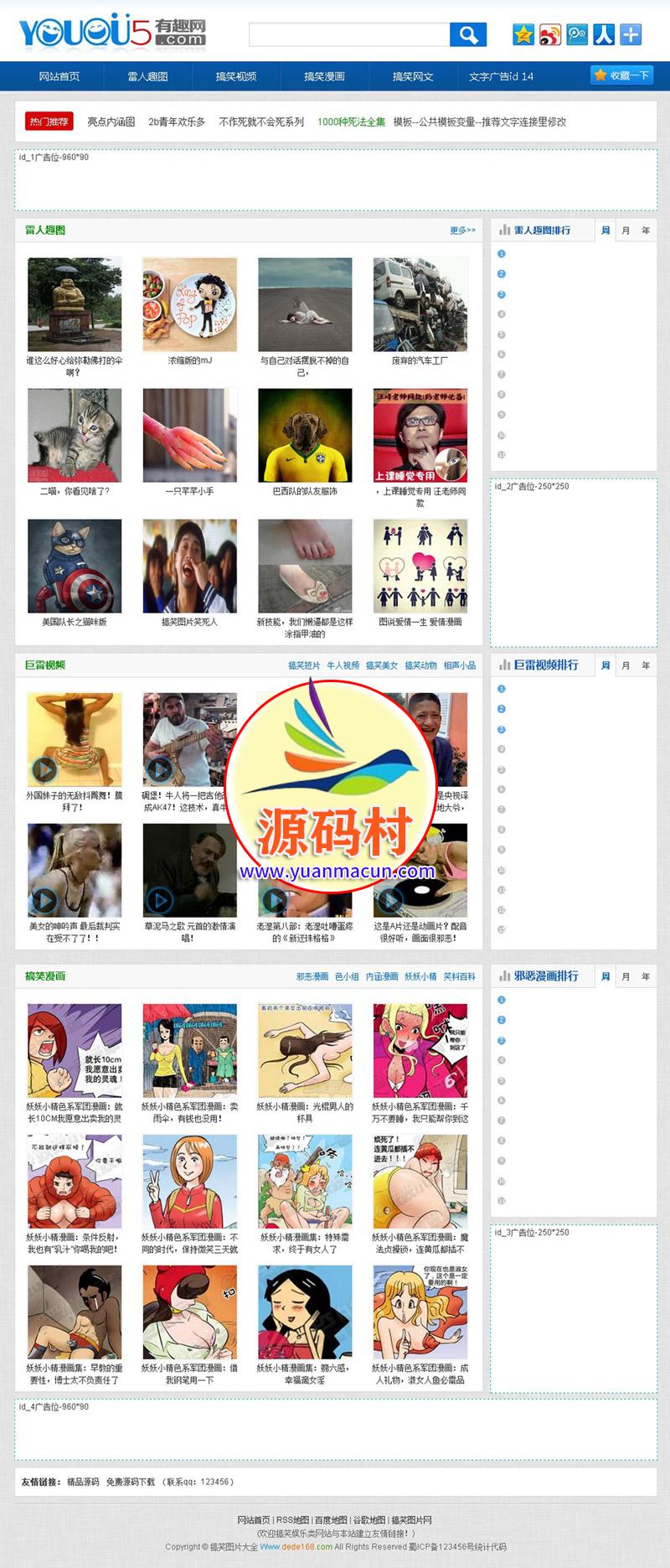The height and width of the screenshot is (1568, 670).
Task: Share to Renren with the 人 icon
Action: point(604,34)
